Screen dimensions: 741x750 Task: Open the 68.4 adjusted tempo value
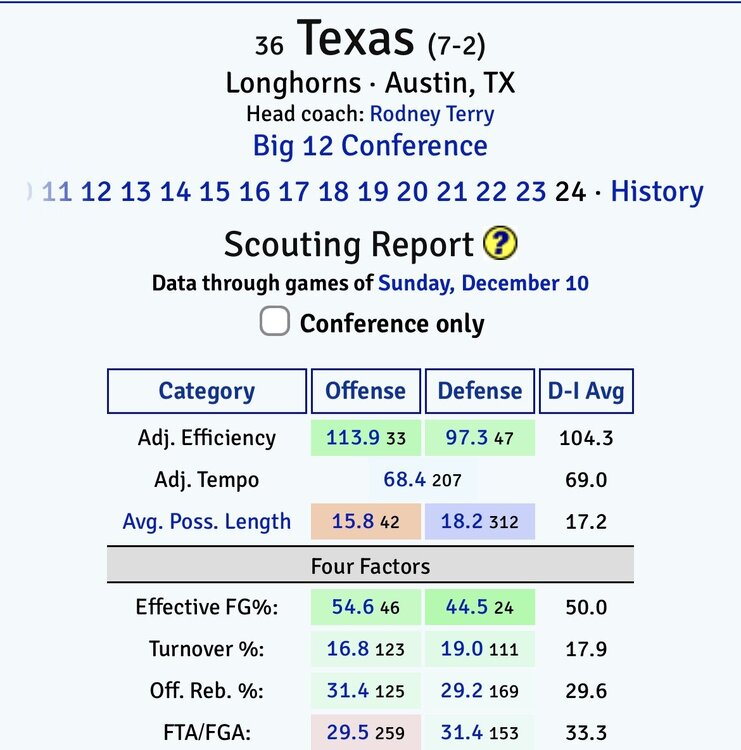pos(404,480)
